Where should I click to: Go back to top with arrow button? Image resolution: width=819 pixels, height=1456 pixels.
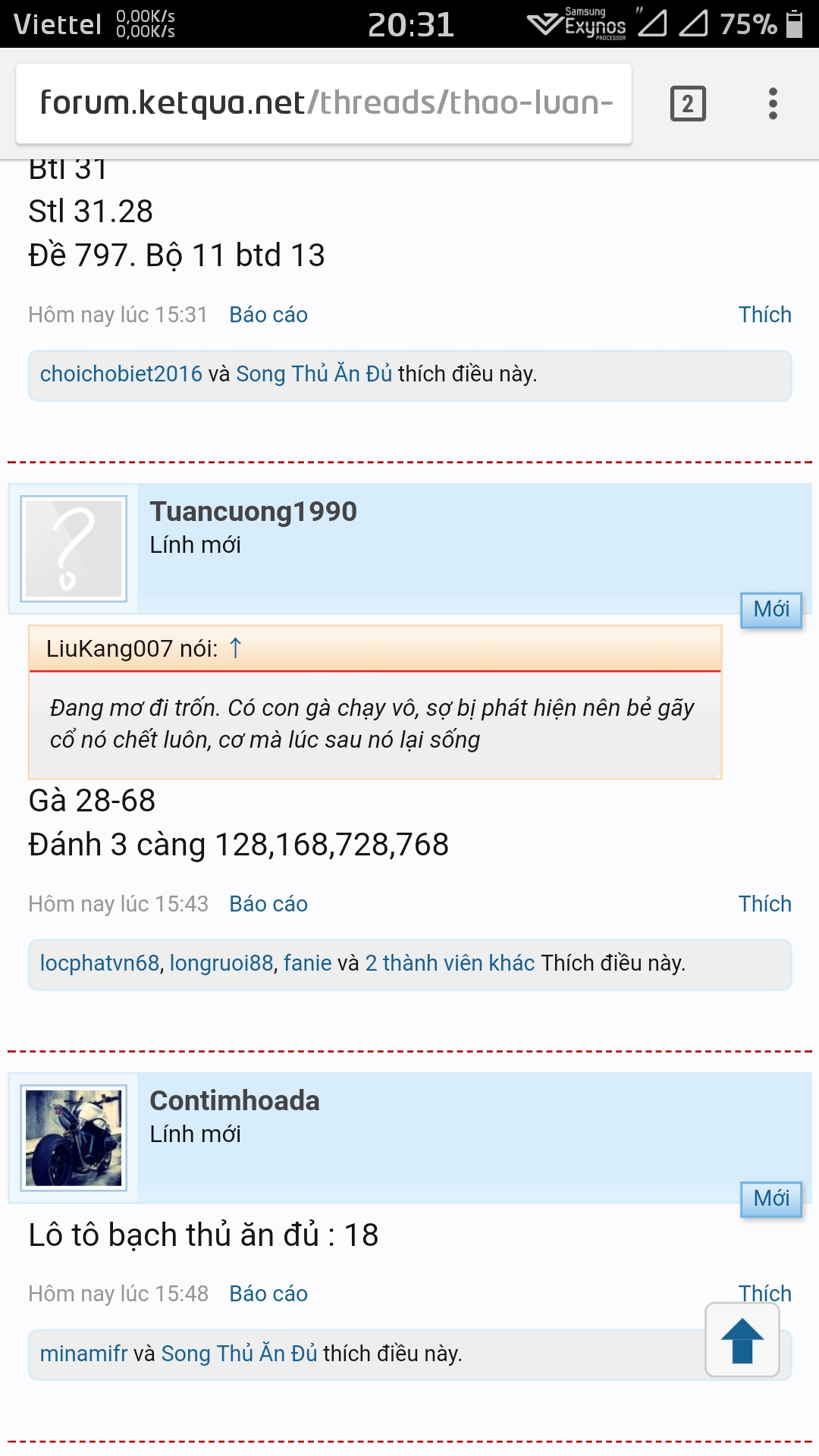(742, 1340)
